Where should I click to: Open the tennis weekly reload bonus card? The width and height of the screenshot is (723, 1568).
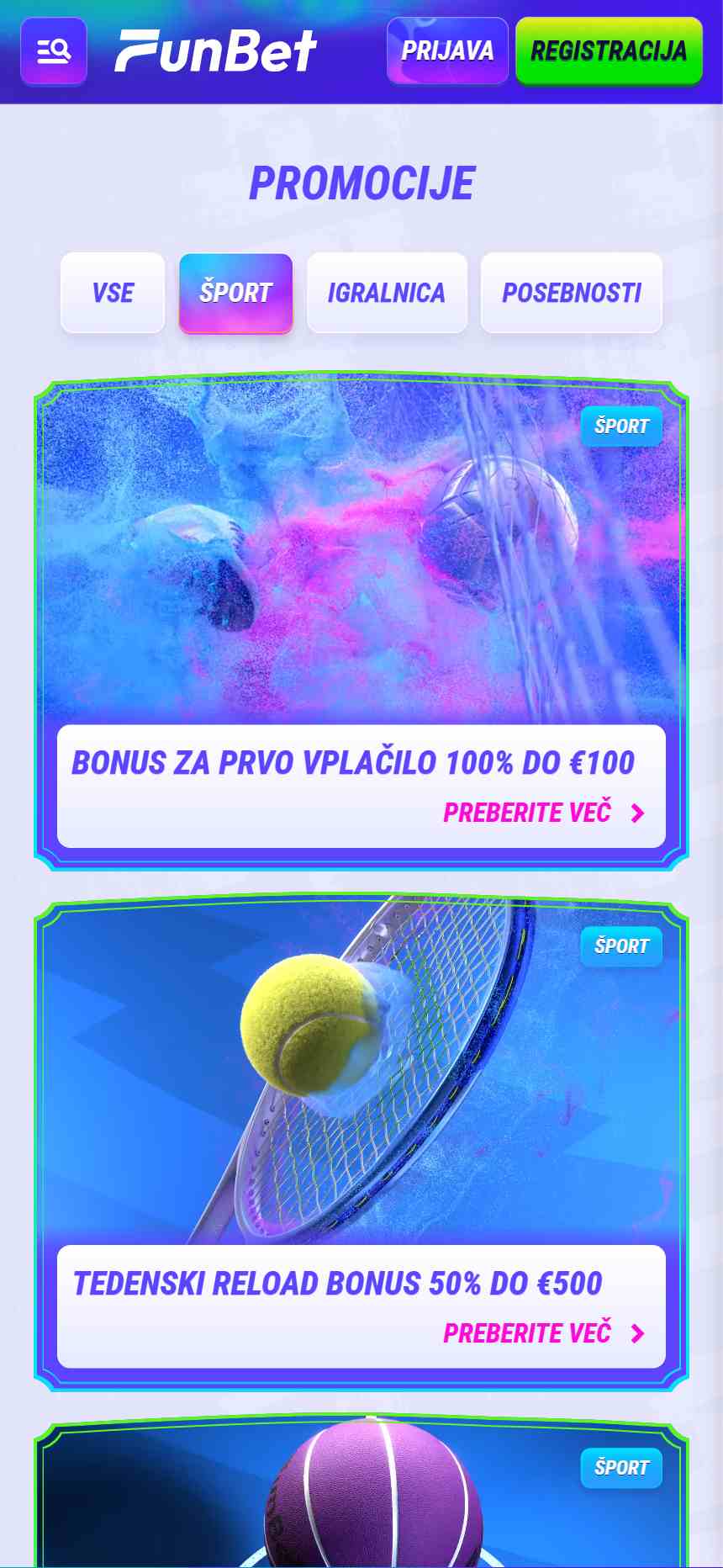pos(361,1142)
